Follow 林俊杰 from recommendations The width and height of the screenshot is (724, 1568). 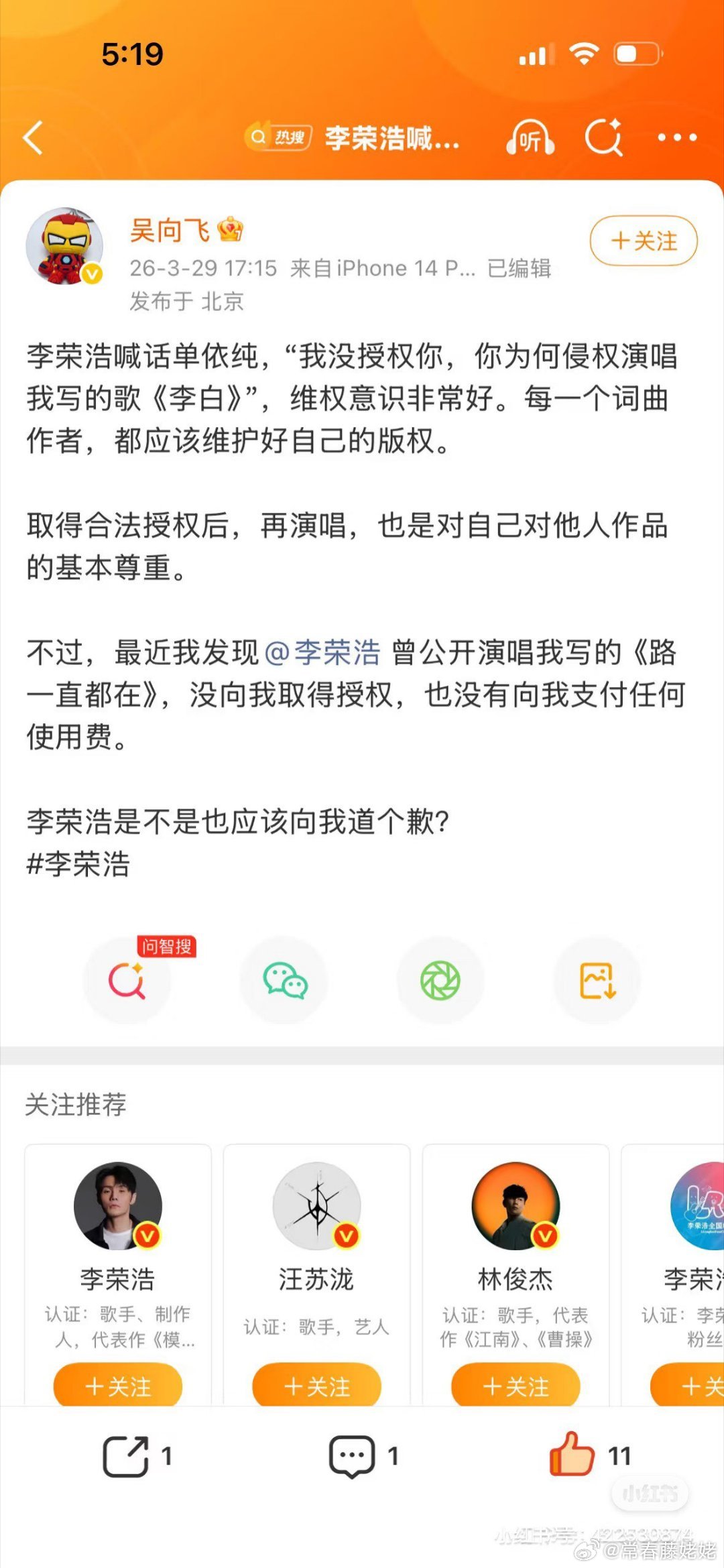(516, 1386)
